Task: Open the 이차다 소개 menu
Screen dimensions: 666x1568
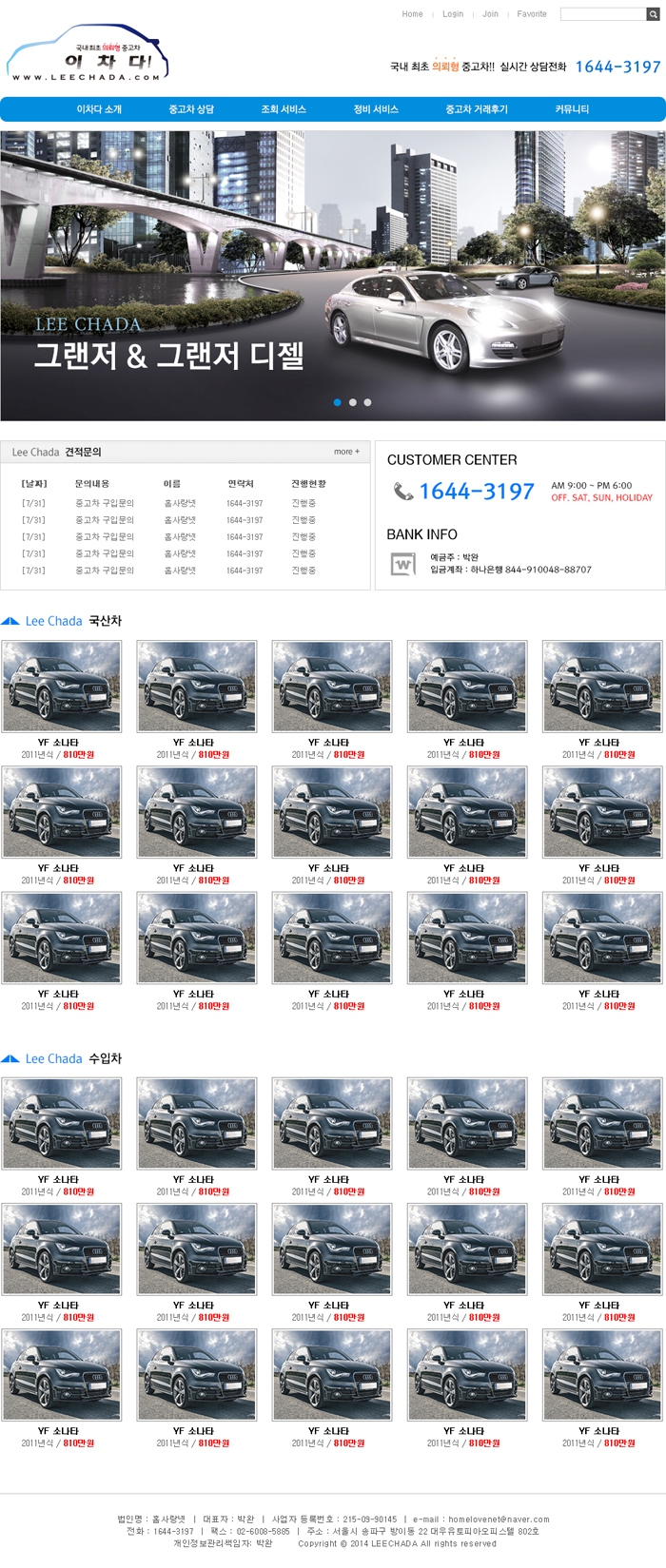Action: [x=99, y=109]
